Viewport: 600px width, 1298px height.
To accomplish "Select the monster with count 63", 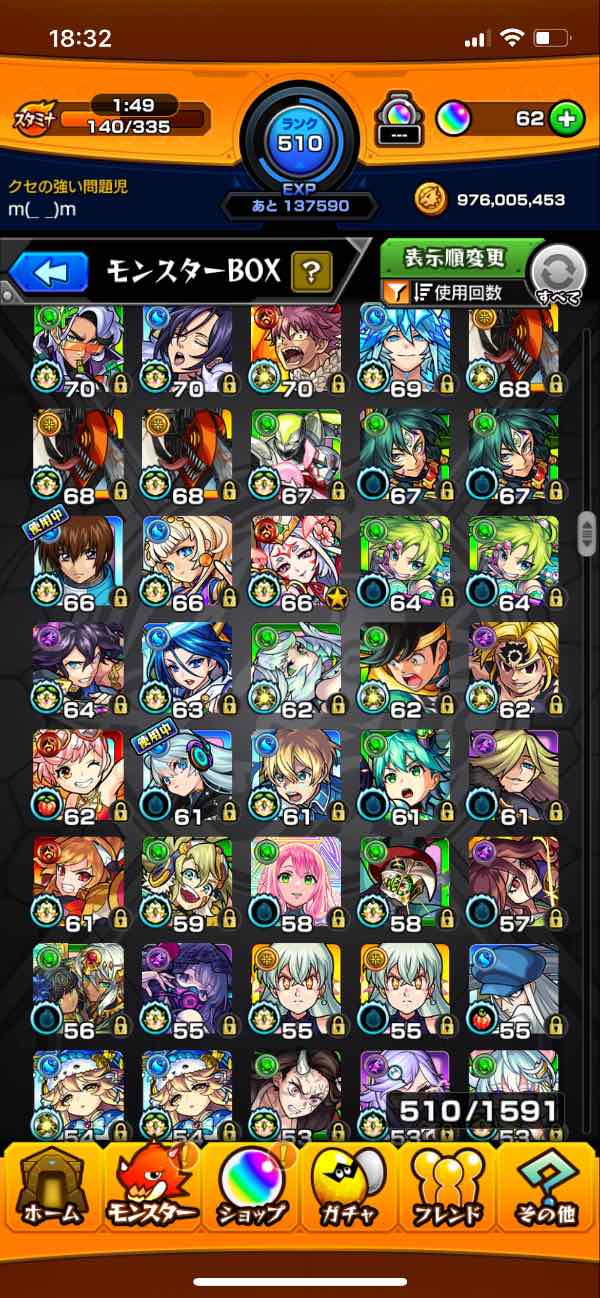I will pos(187,669).
